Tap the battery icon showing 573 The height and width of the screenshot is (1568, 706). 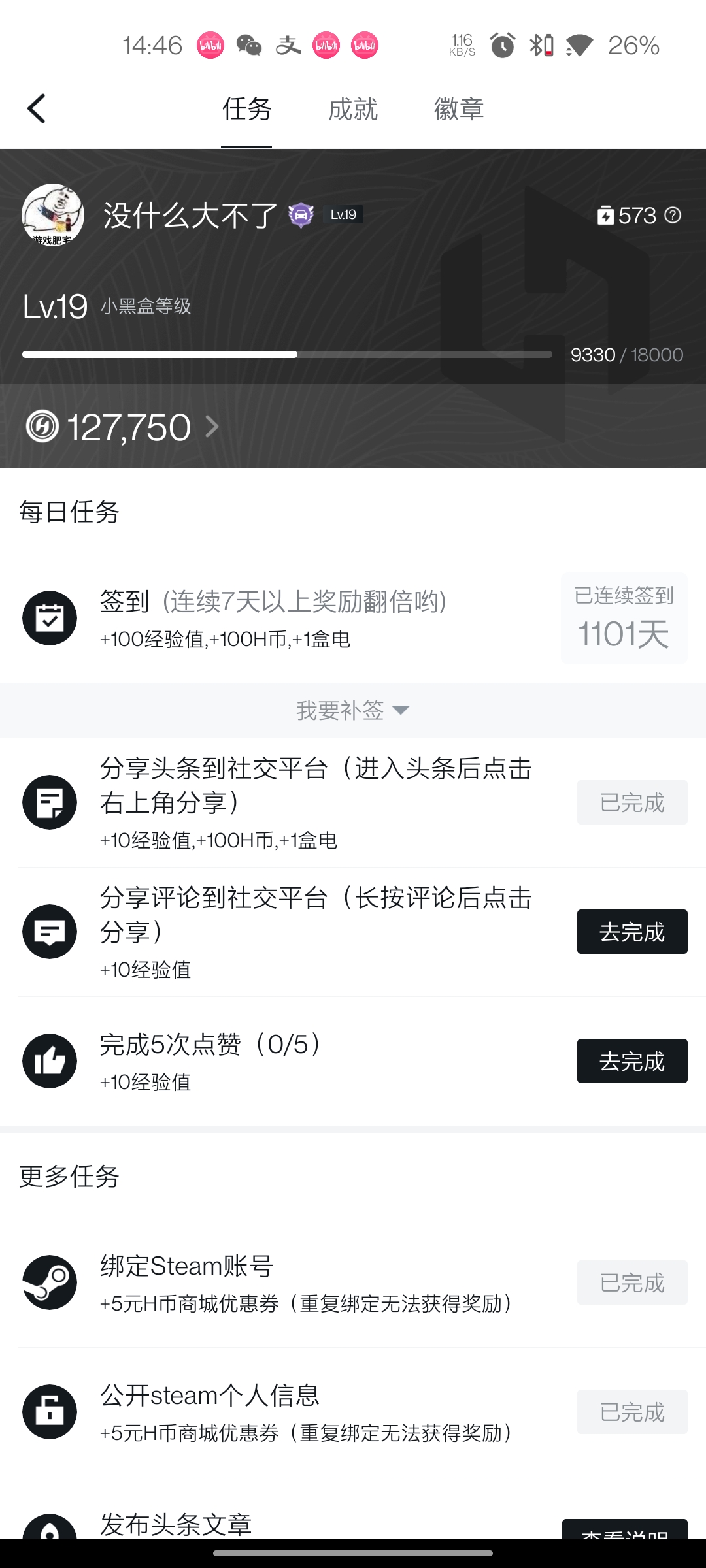607,215
